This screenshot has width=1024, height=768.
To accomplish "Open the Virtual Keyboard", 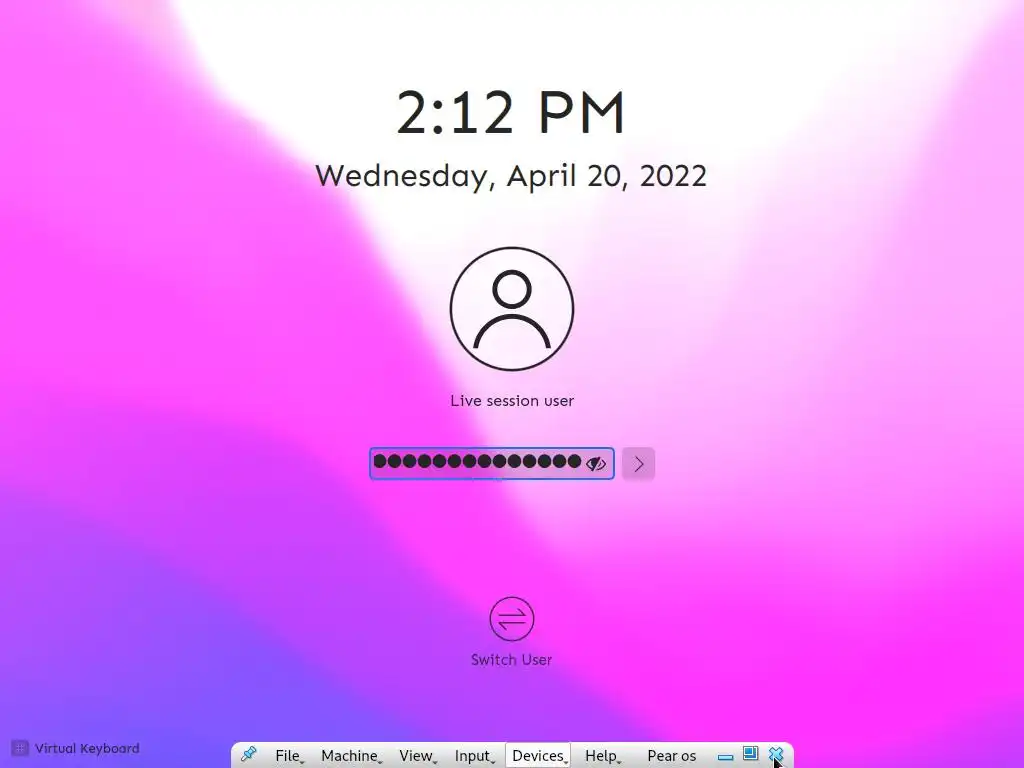I will [75, 748].
